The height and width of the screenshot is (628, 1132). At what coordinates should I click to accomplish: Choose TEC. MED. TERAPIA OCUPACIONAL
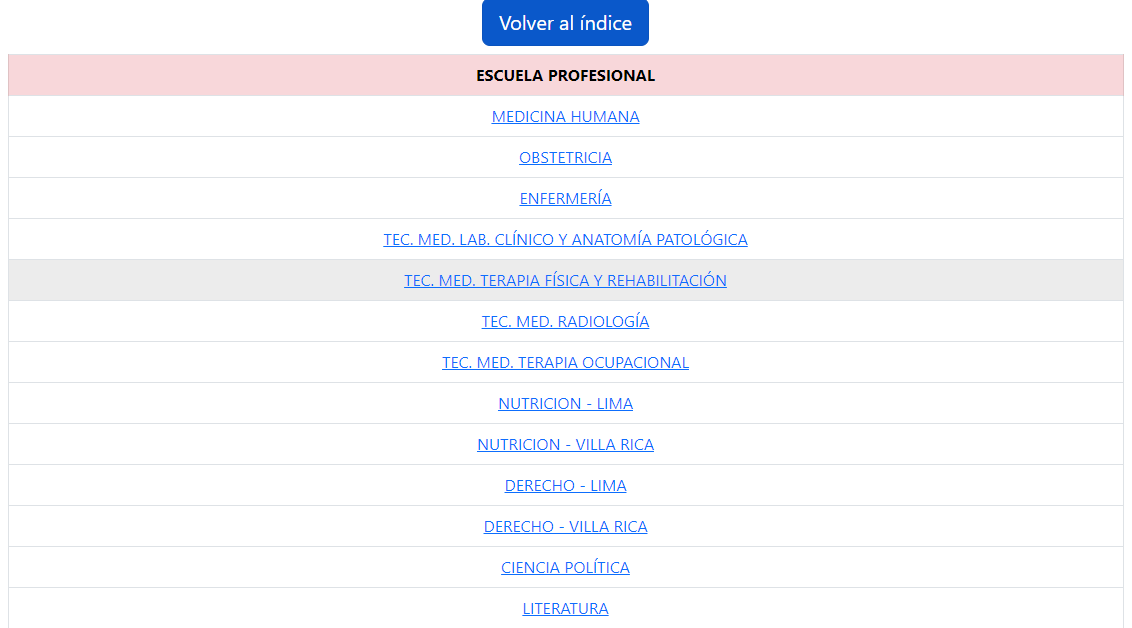coord(565,363)
